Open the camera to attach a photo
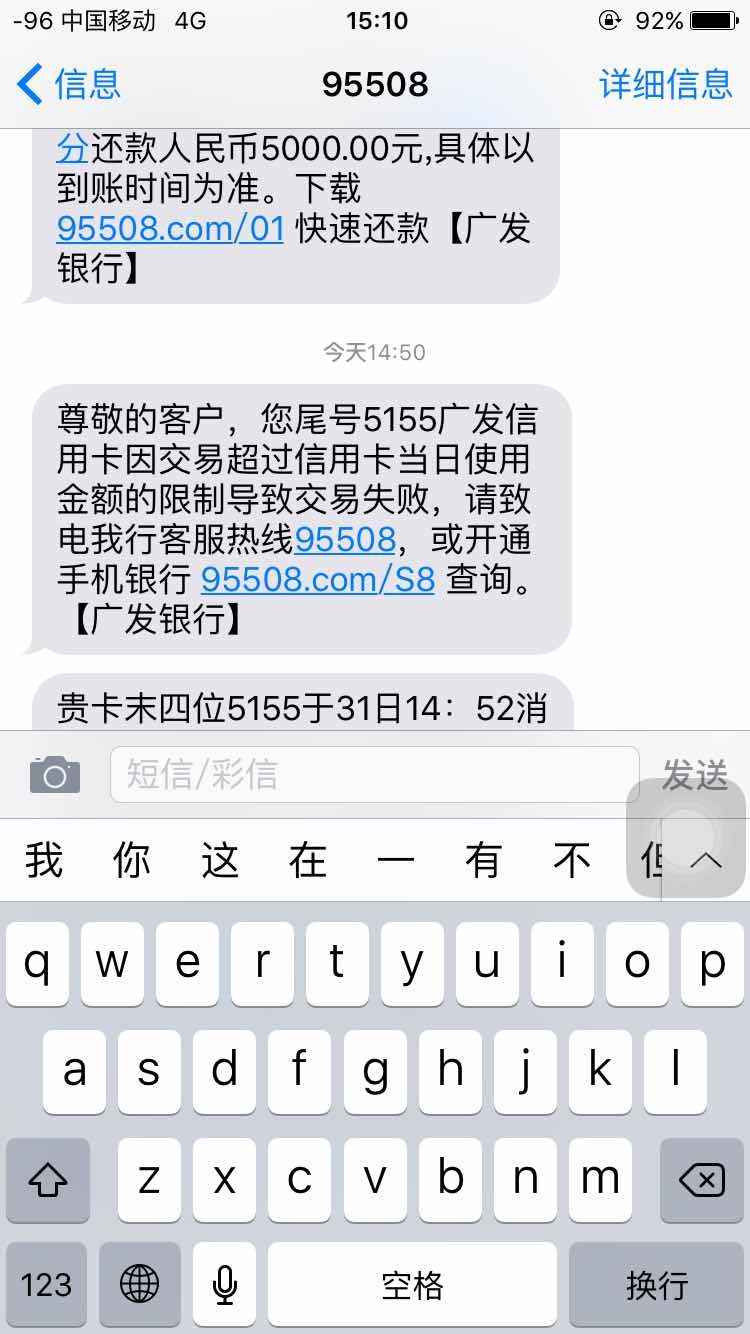 coord(54,773)
